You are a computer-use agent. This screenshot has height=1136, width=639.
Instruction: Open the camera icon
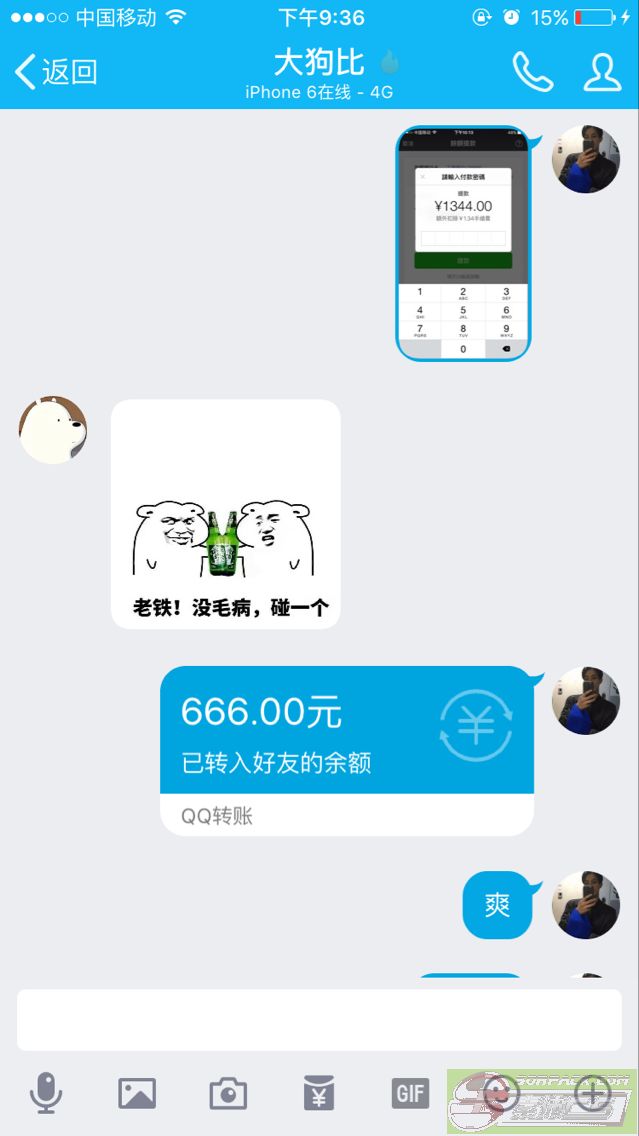tap(228, 1094)
